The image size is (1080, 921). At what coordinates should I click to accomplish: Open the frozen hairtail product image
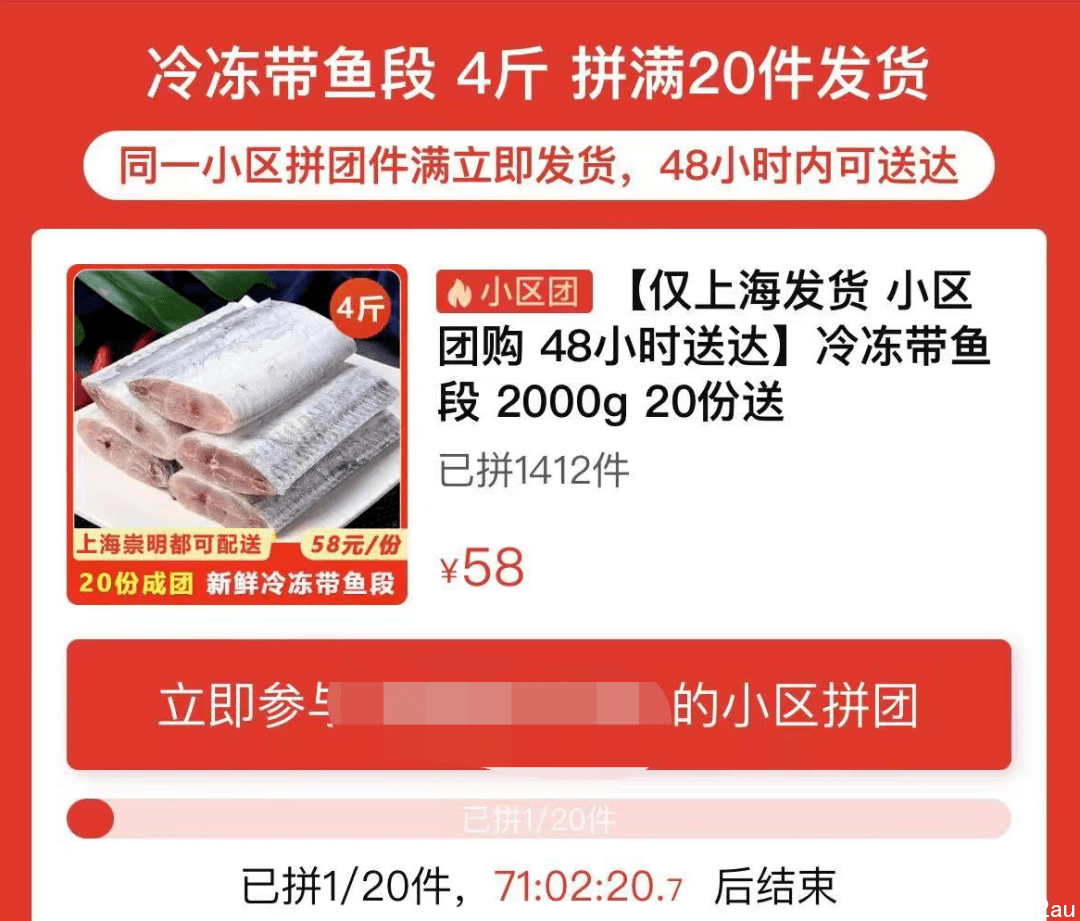tap(237, 434)
